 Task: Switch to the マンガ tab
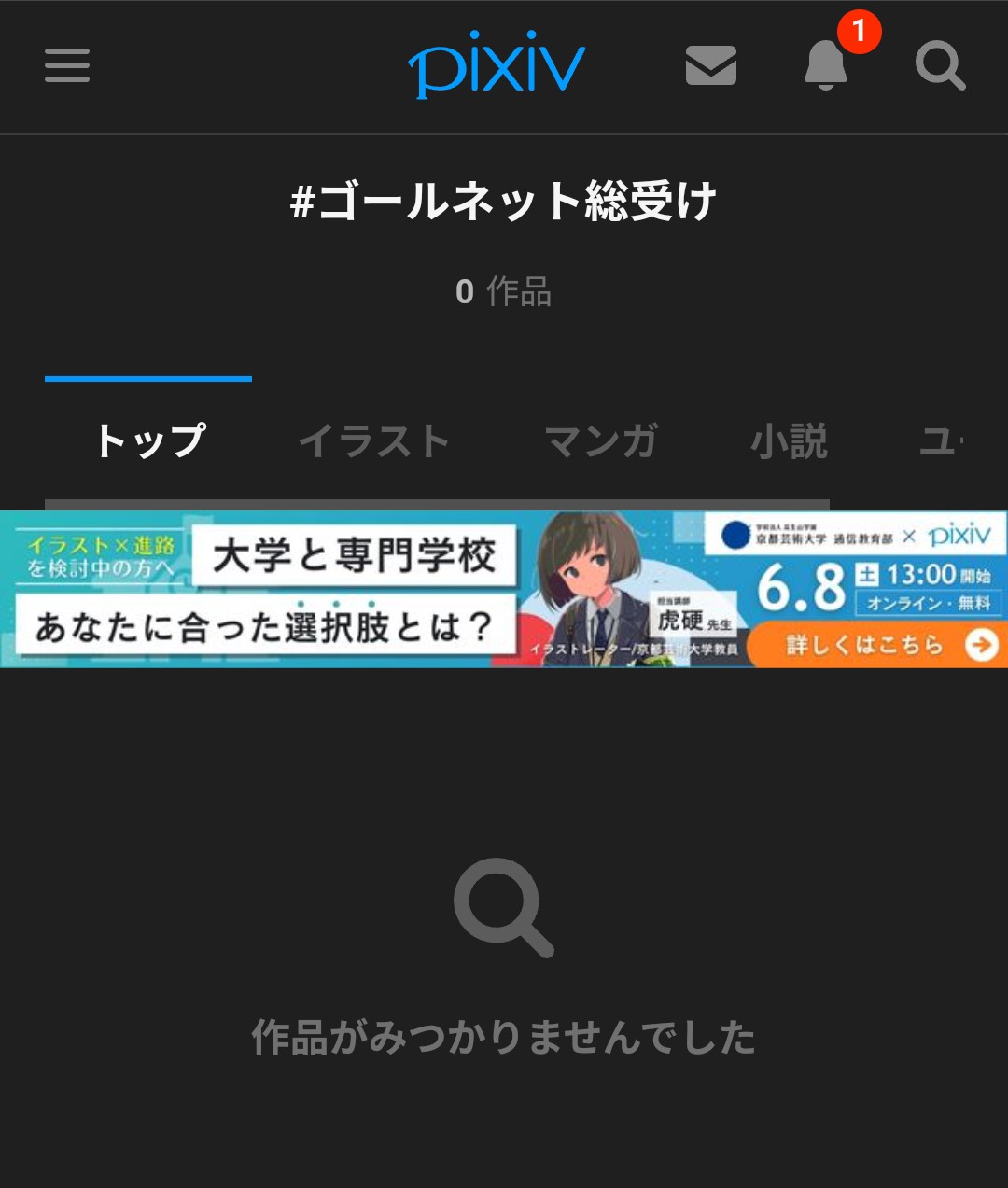coord(601,440)
